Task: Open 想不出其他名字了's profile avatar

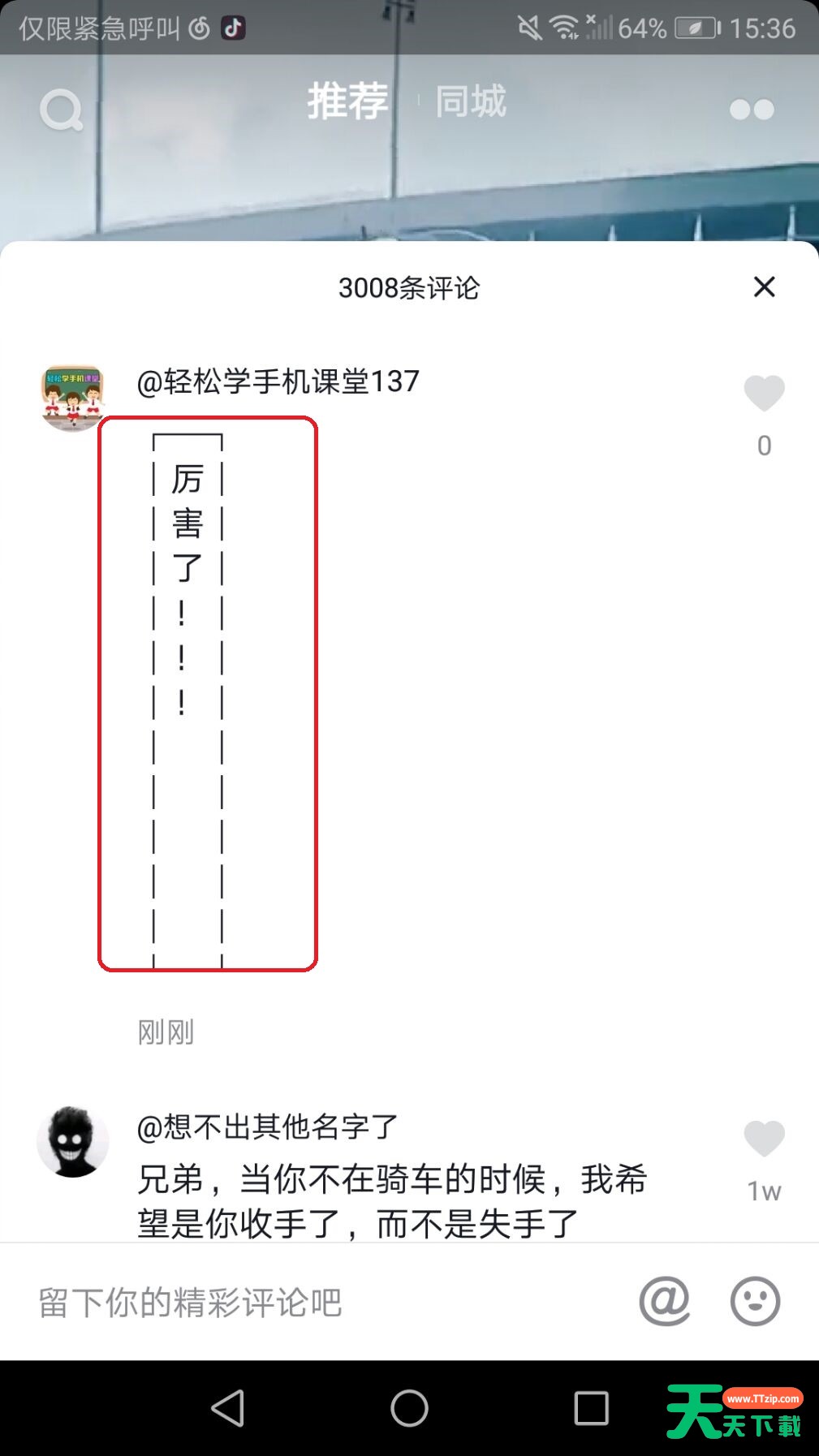Action: 72,1141
